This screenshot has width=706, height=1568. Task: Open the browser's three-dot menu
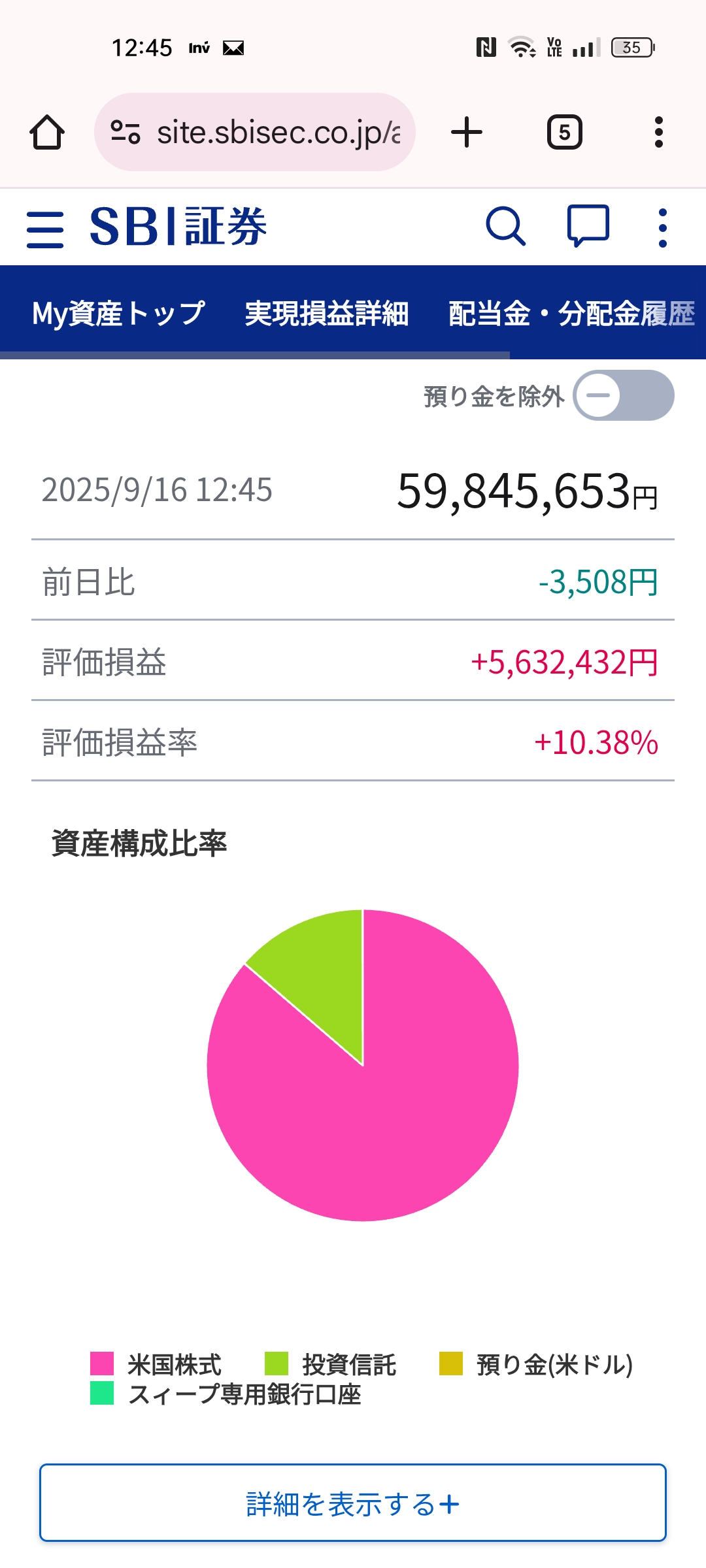pos(659,133)
